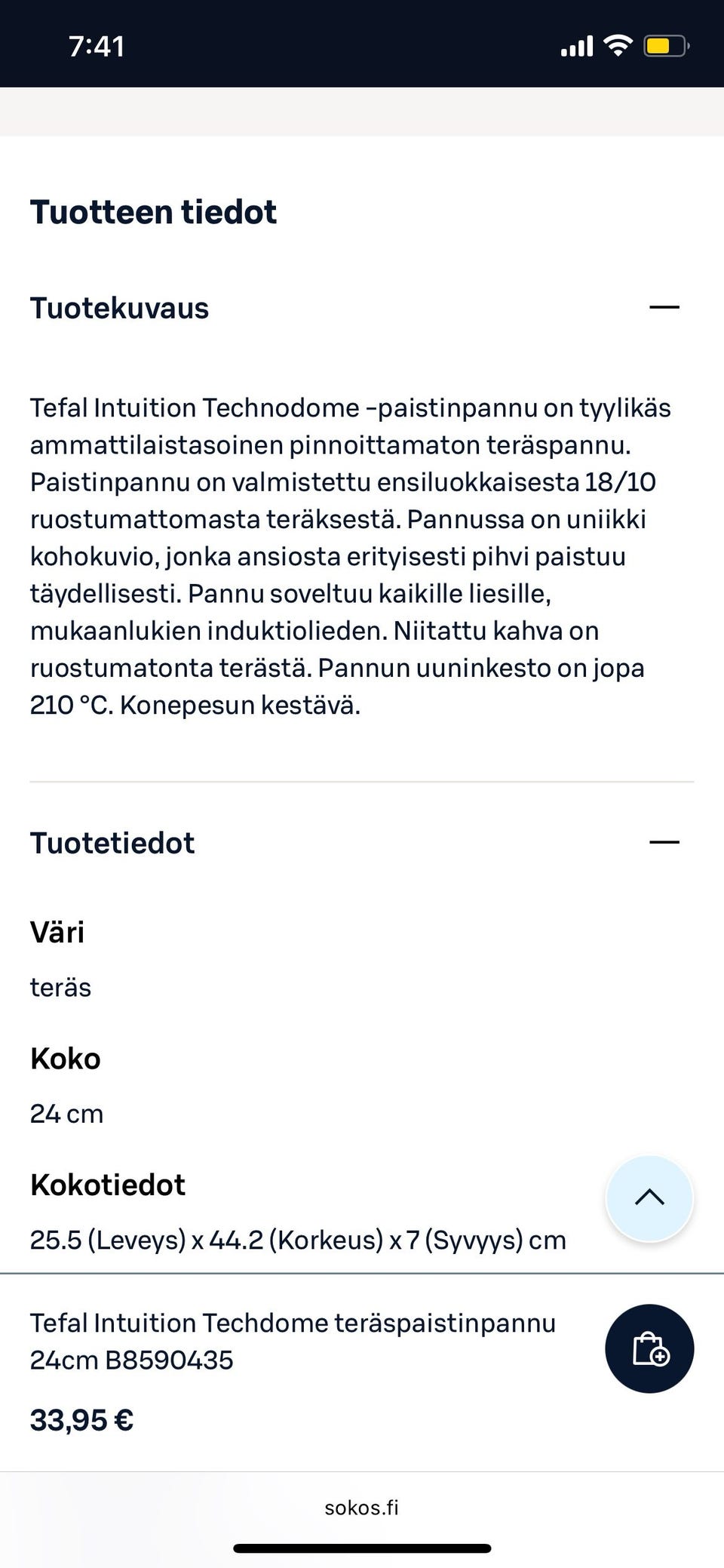
Task: Select the Koko value 24 cm
Action: (x=66, y=1113)
